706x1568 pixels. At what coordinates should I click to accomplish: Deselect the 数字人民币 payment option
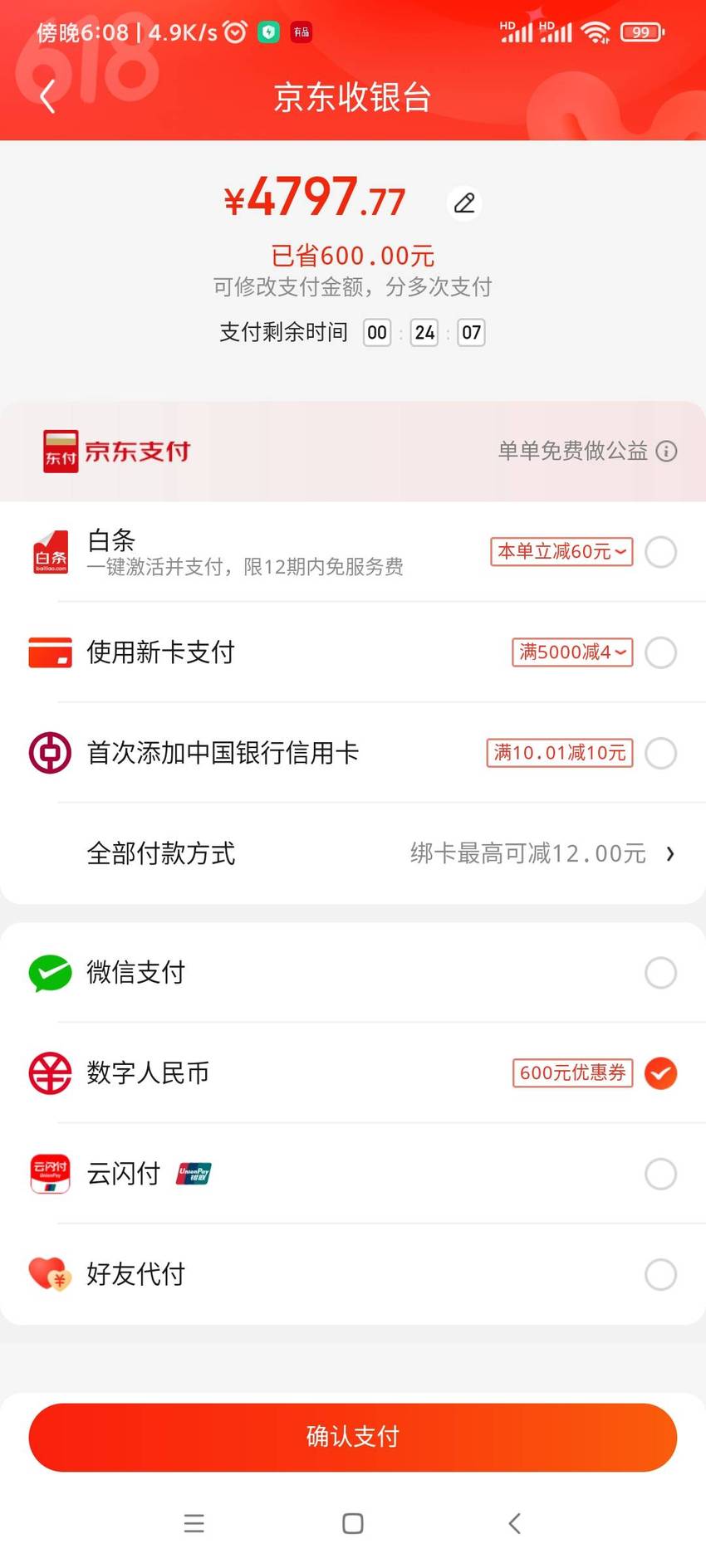(x=660, y=1073)
